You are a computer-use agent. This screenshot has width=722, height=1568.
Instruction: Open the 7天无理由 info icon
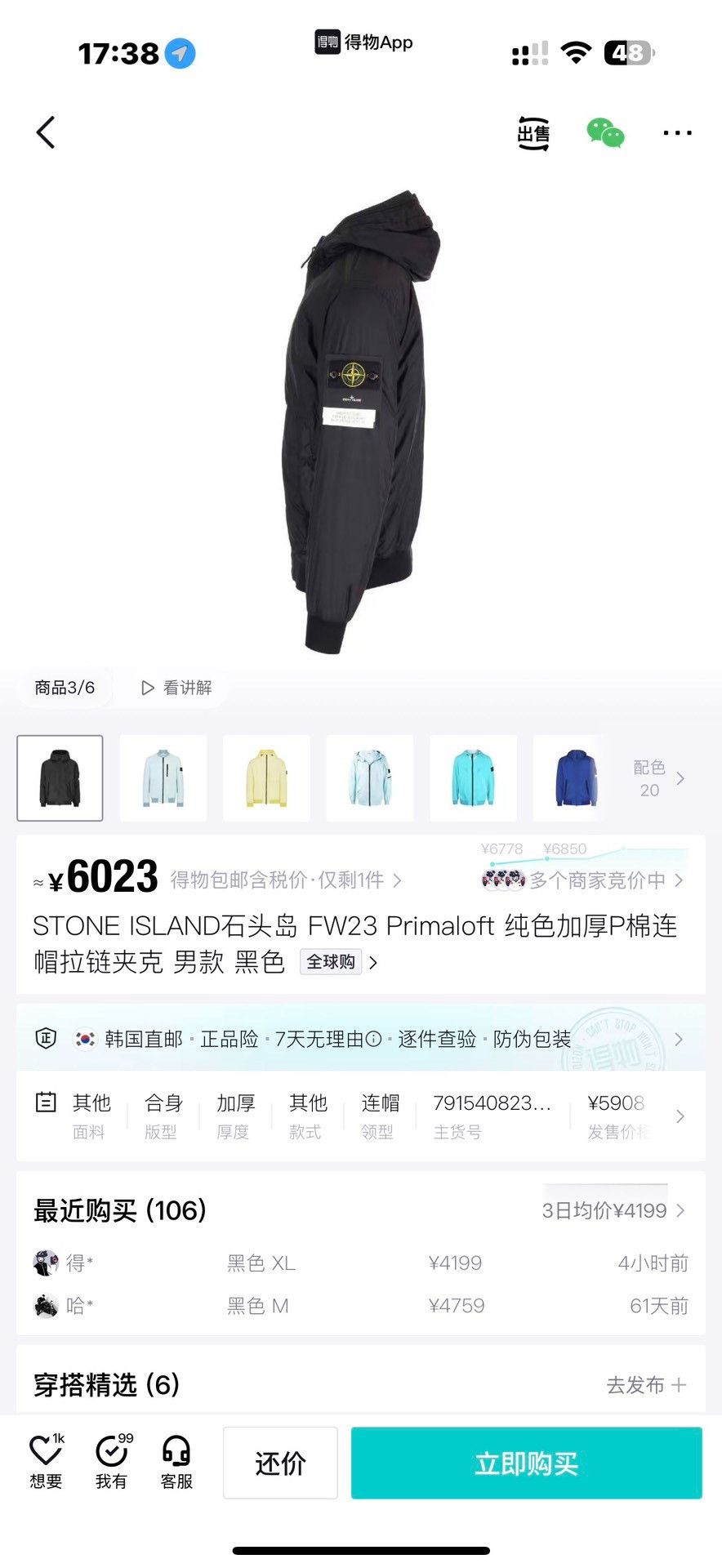point(373,1039)
